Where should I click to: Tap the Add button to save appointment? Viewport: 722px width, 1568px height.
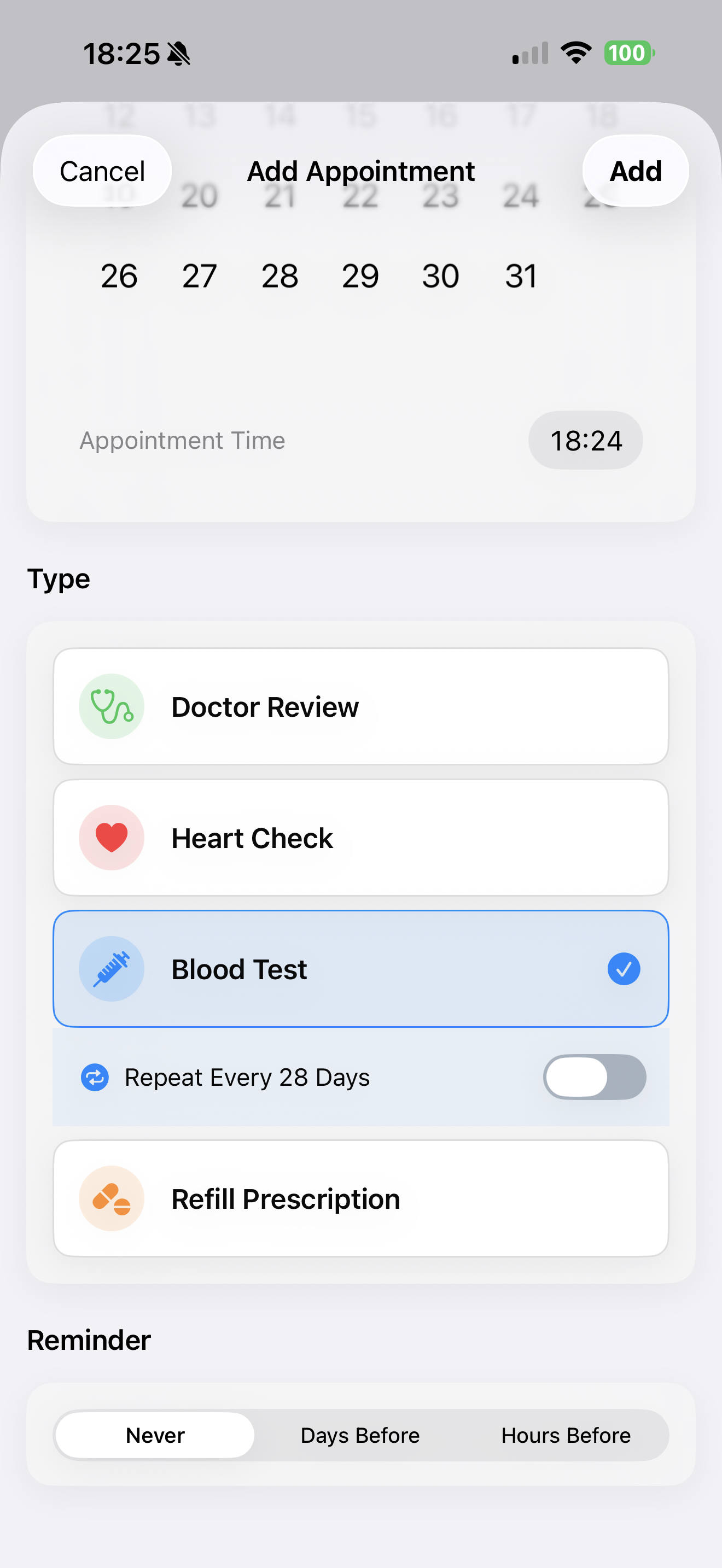coord(635,171)
